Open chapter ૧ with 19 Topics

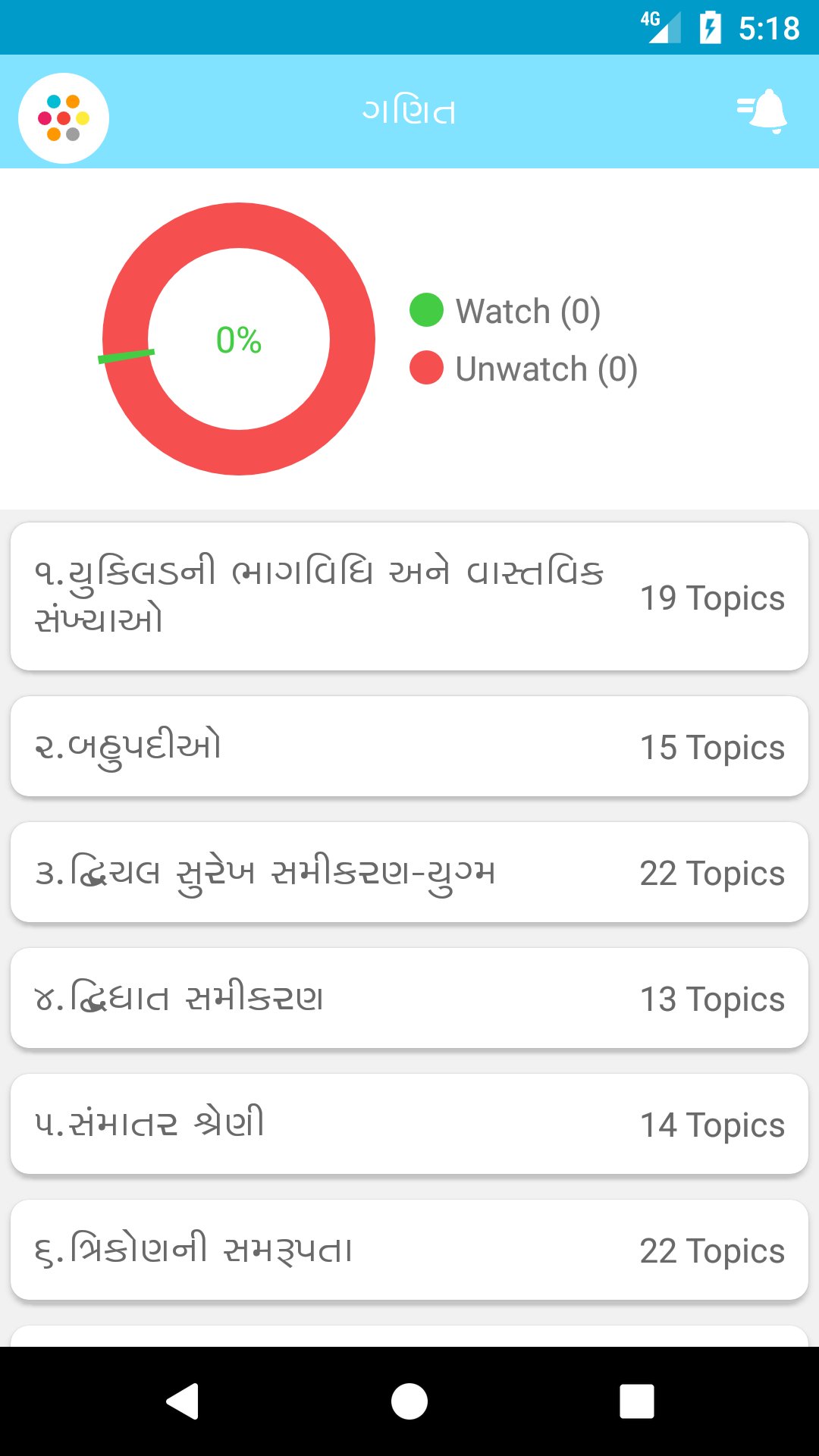(x=409, y=596)
